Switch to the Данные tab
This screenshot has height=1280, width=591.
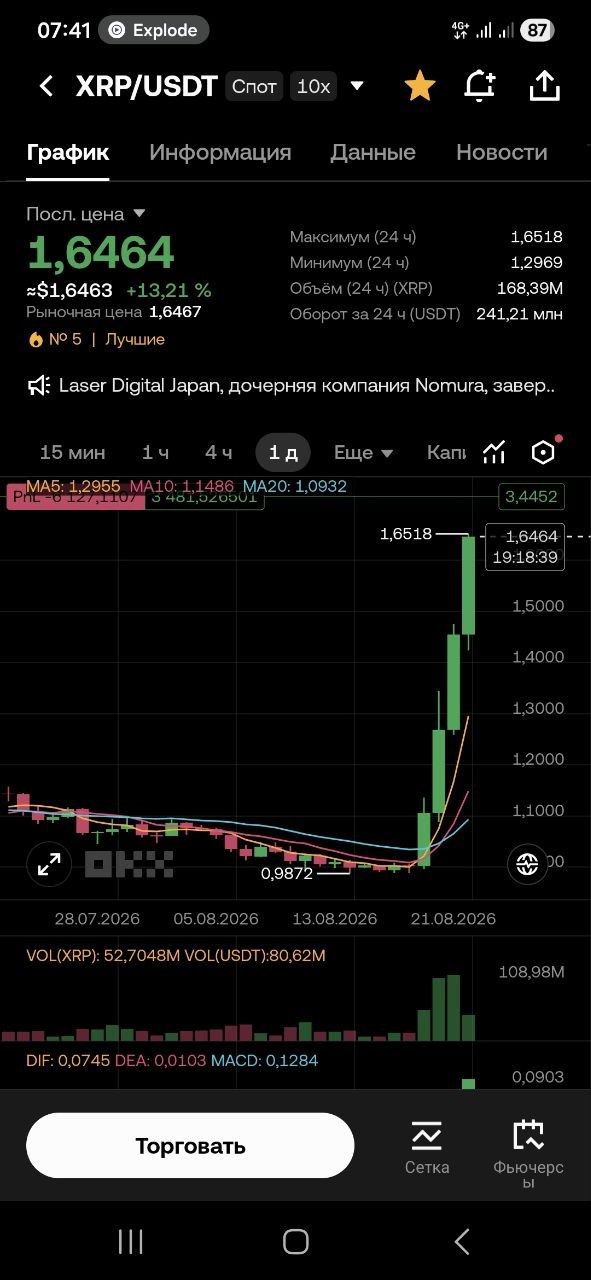click(373, 152)
